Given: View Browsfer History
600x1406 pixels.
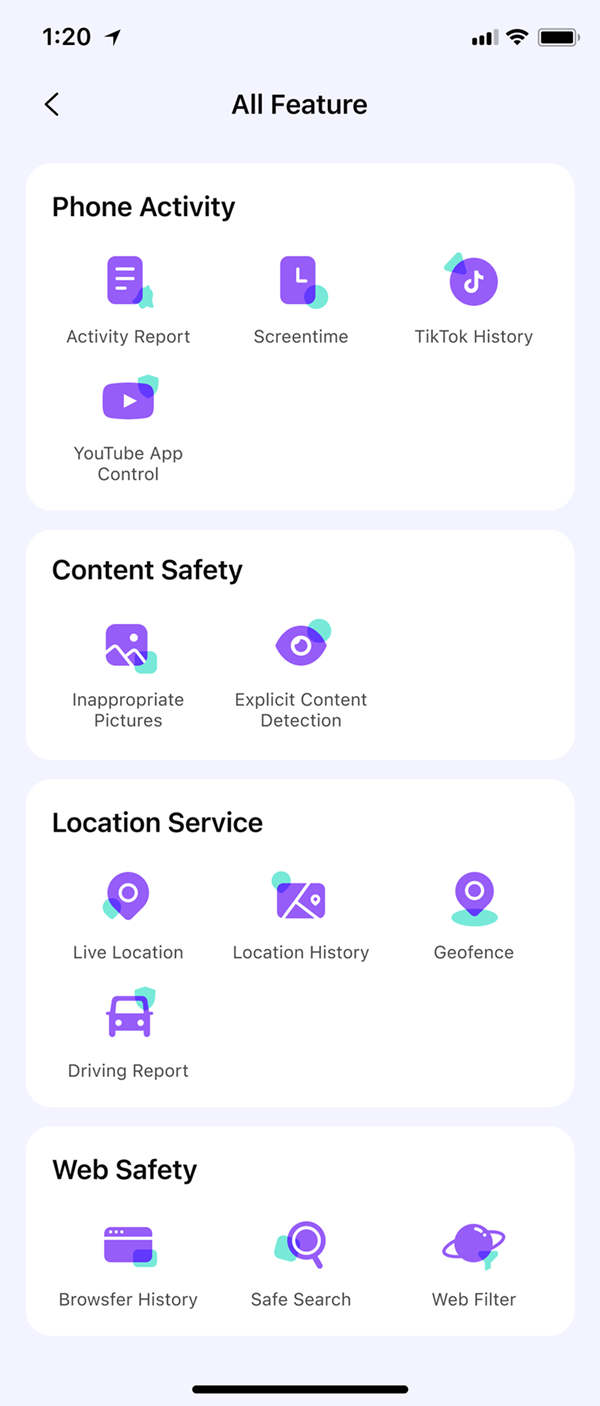Looking at the screenshot, I should (128, 1262).
